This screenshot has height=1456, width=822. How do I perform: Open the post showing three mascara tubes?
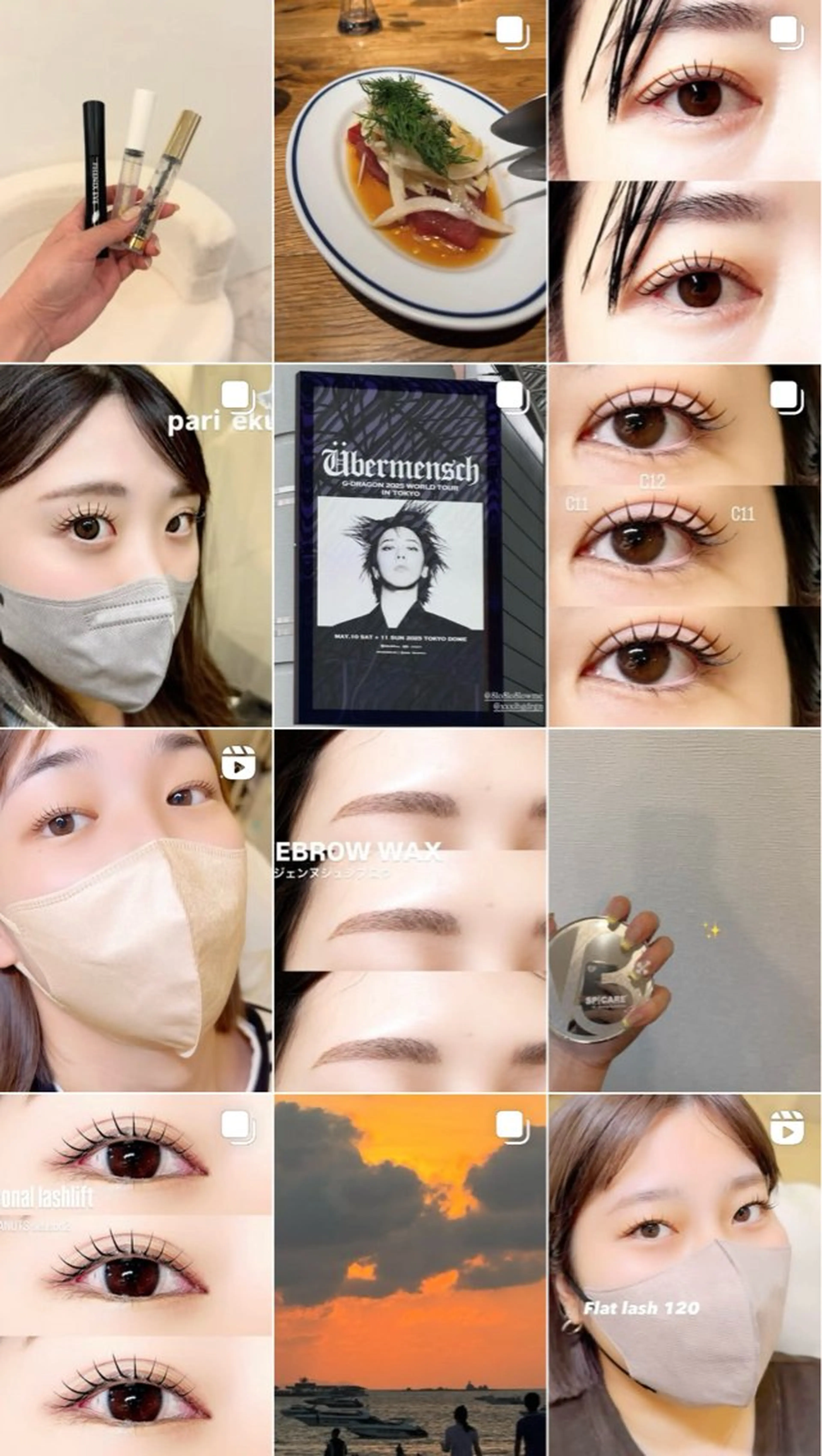(x=136, y=181)
